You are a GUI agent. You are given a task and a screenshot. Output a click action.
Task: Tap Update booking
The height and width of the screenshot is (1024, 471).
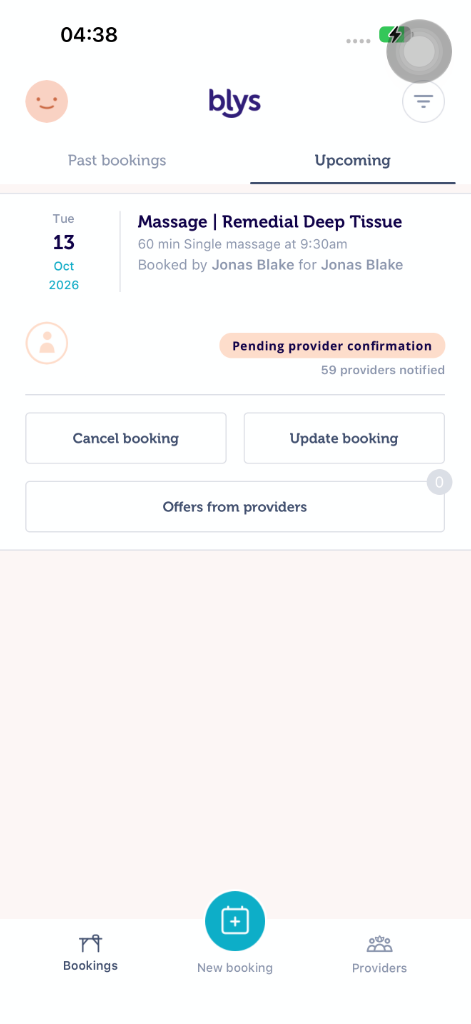click(x=344, y=438)
